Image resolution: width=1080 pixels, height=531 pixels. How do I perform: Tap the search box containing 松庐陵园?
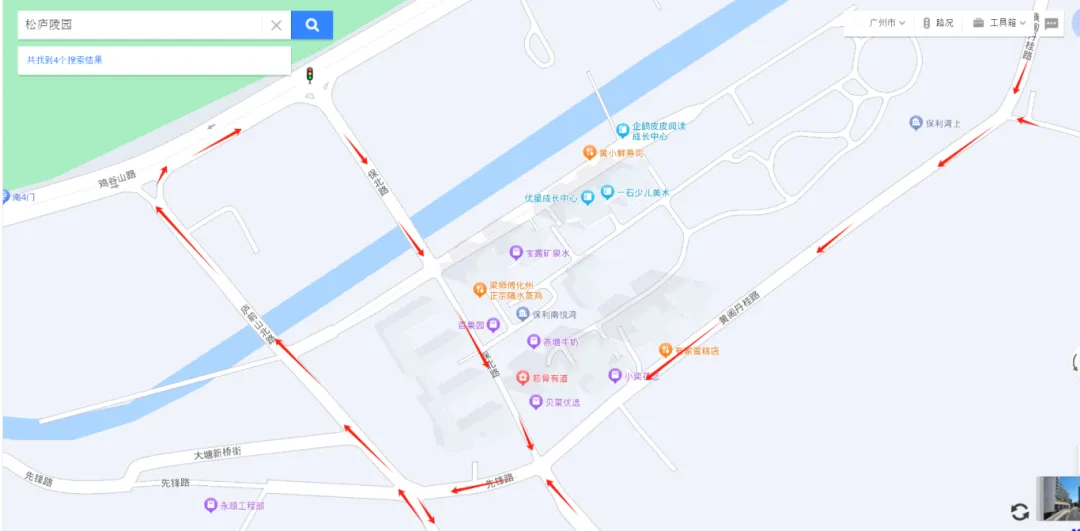click(x=140, y=25)
